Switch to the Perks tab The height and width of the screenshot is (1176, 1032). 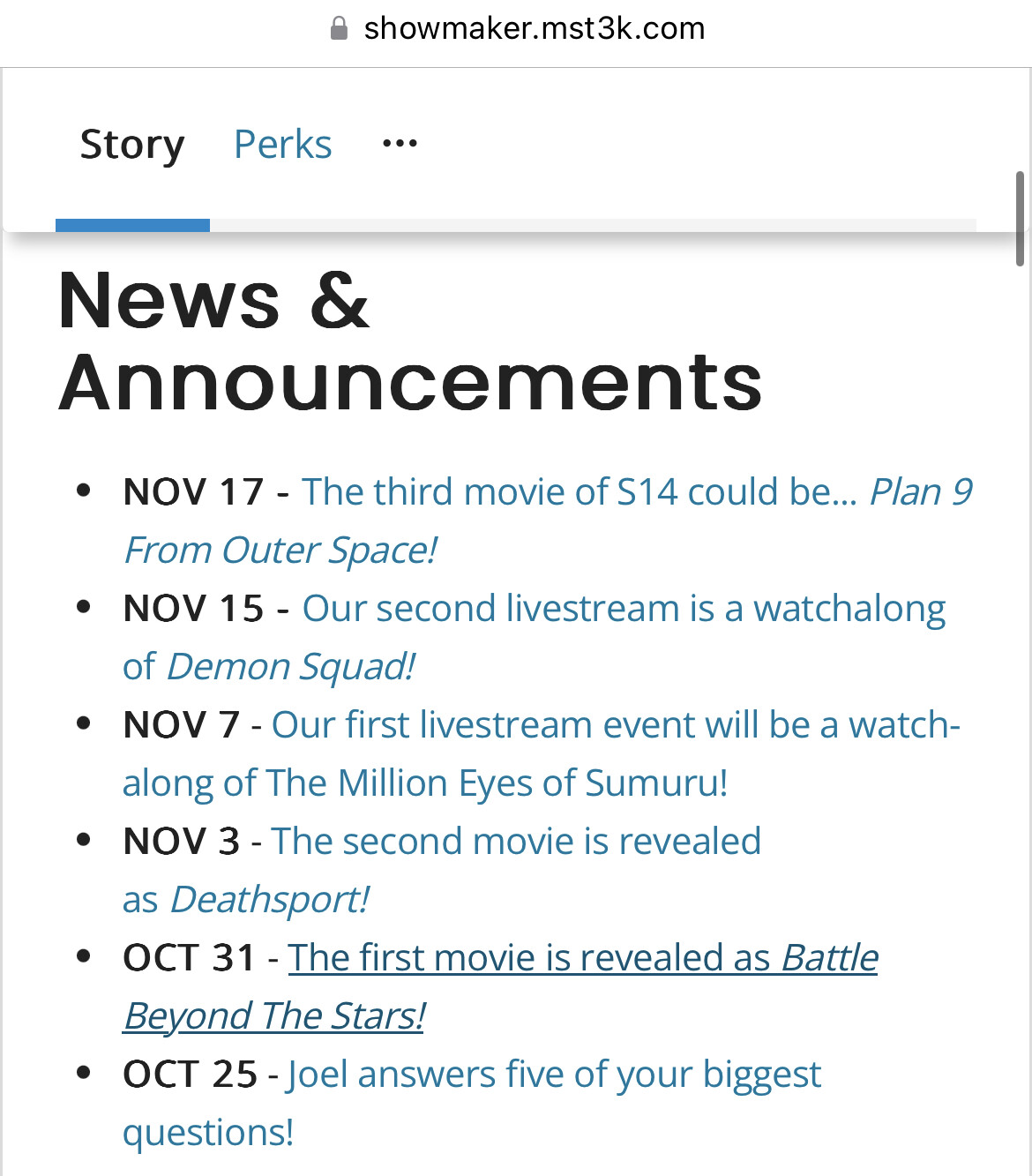tap(282, 145)
